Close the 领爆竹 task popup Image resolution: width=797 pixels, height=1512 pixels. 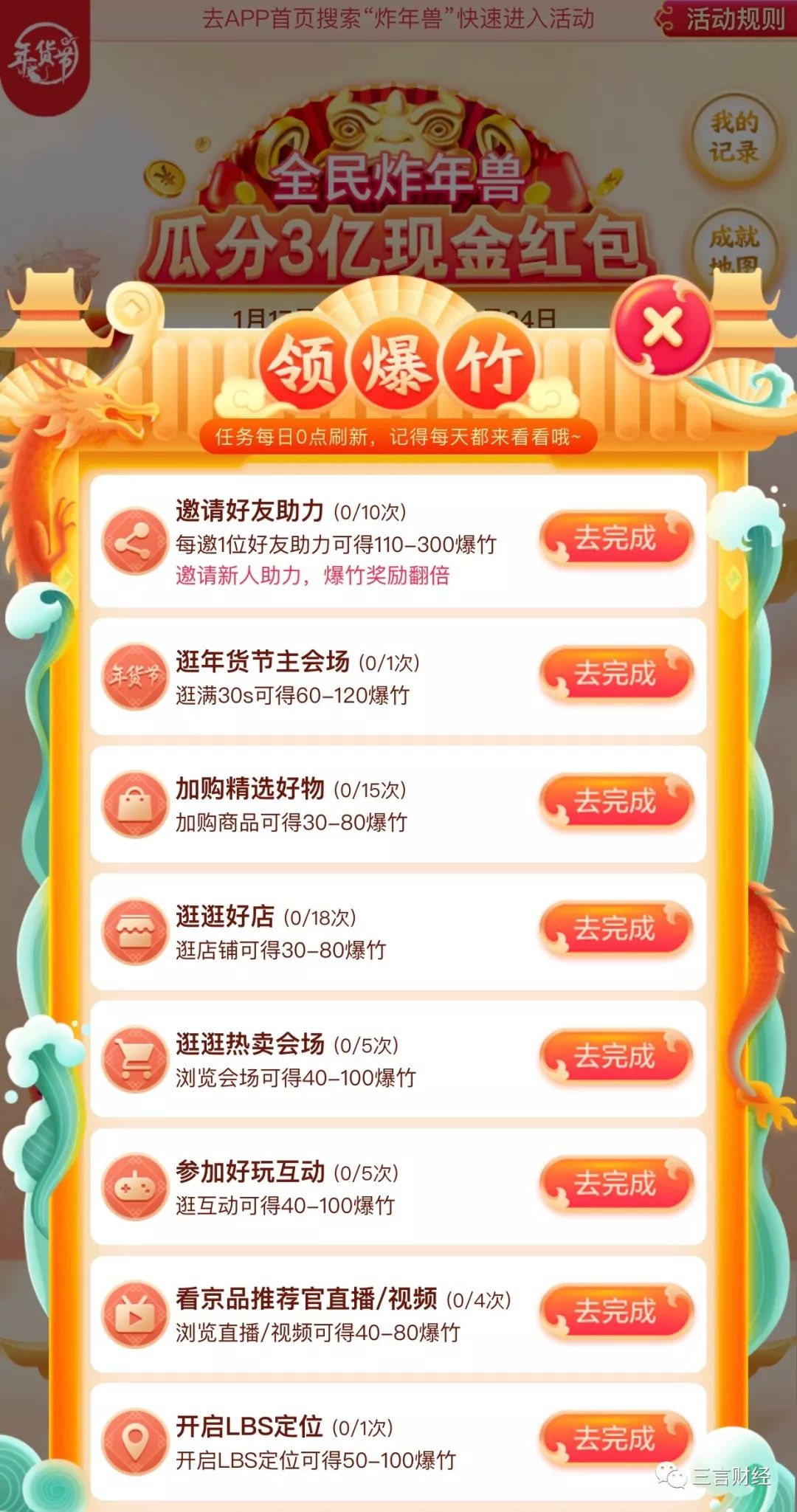(x=662, y=328)
